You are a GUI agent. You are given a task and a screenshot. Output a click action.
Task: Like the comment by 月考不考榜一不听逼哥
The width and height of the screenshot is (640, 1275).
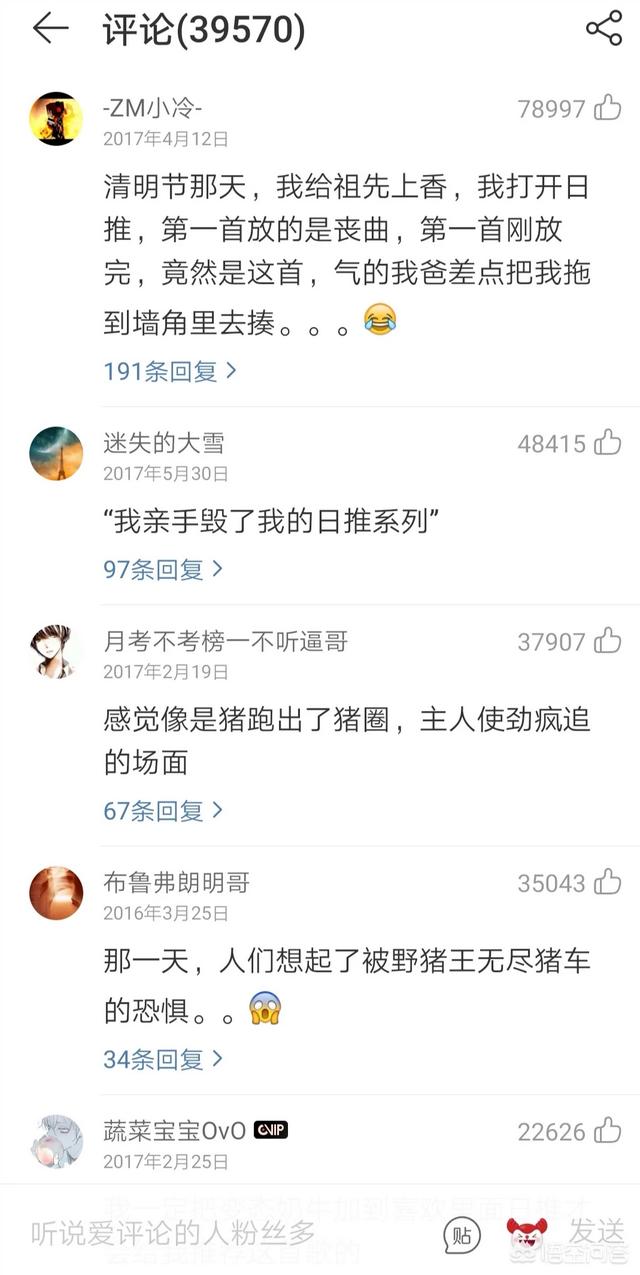pos(607,641)
